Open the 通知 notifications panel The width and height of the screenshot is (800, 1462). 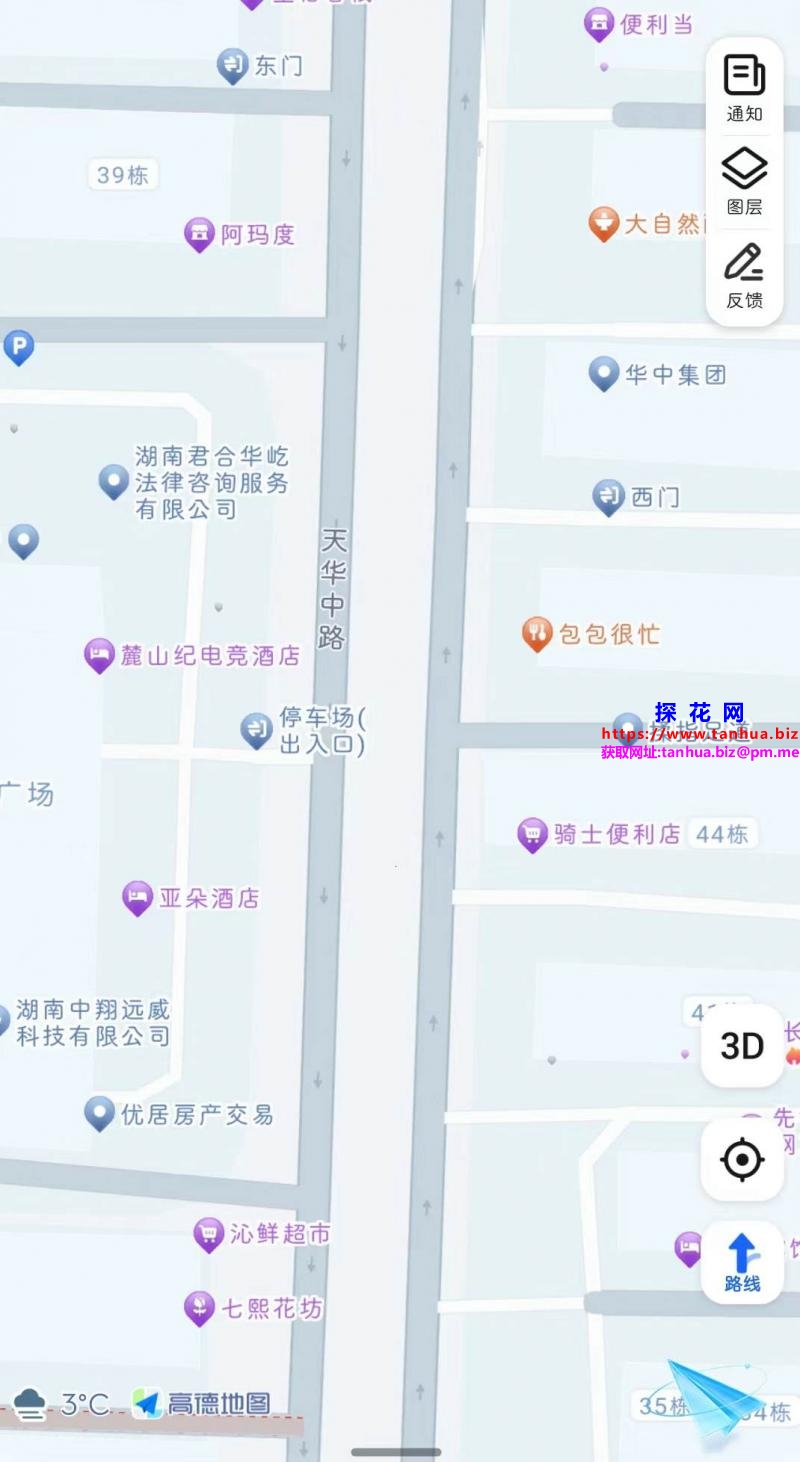tap(744, 88)
